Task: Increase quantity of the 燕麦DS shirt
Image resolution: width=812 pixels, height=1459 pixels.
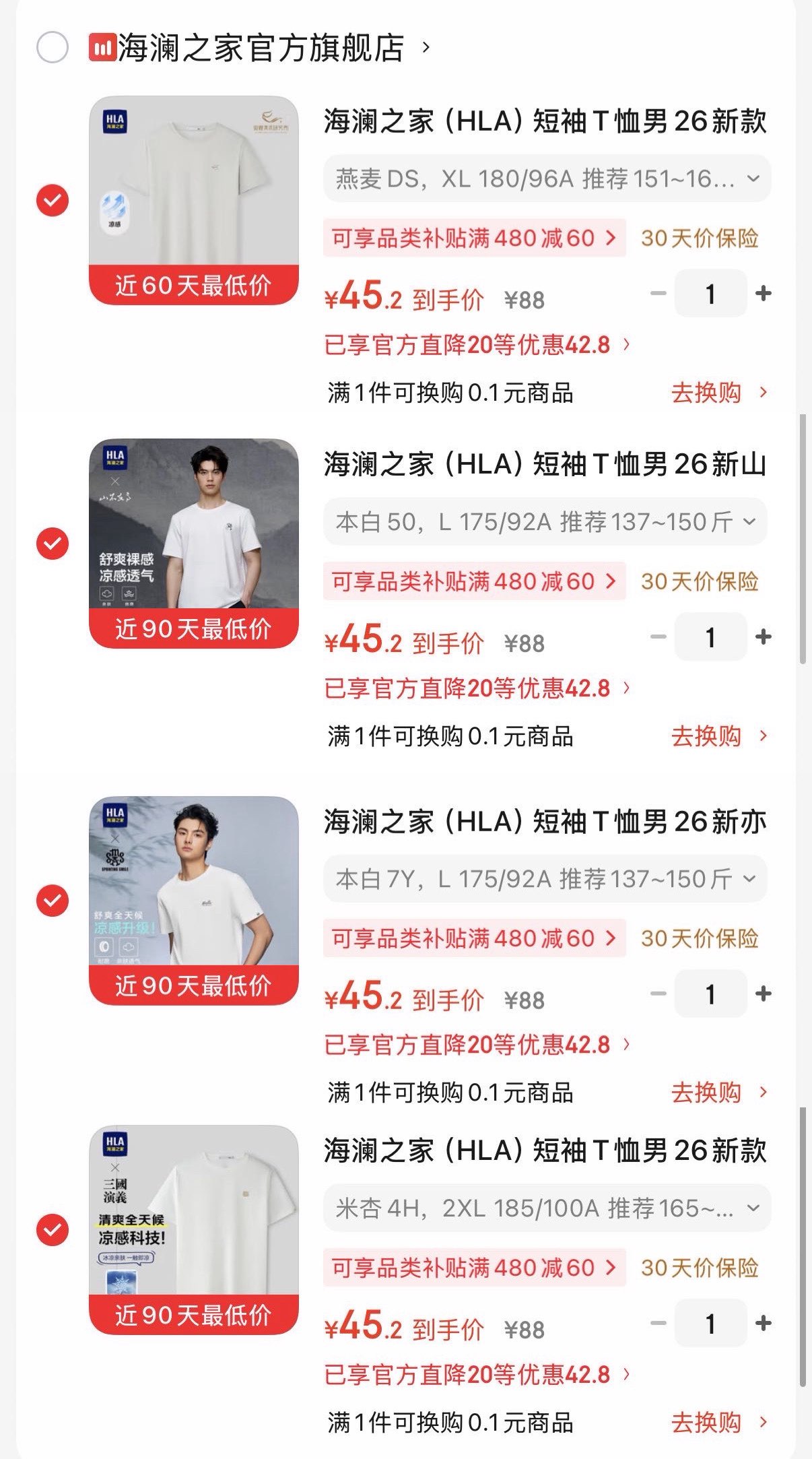Action: click(x=763, y=292)
